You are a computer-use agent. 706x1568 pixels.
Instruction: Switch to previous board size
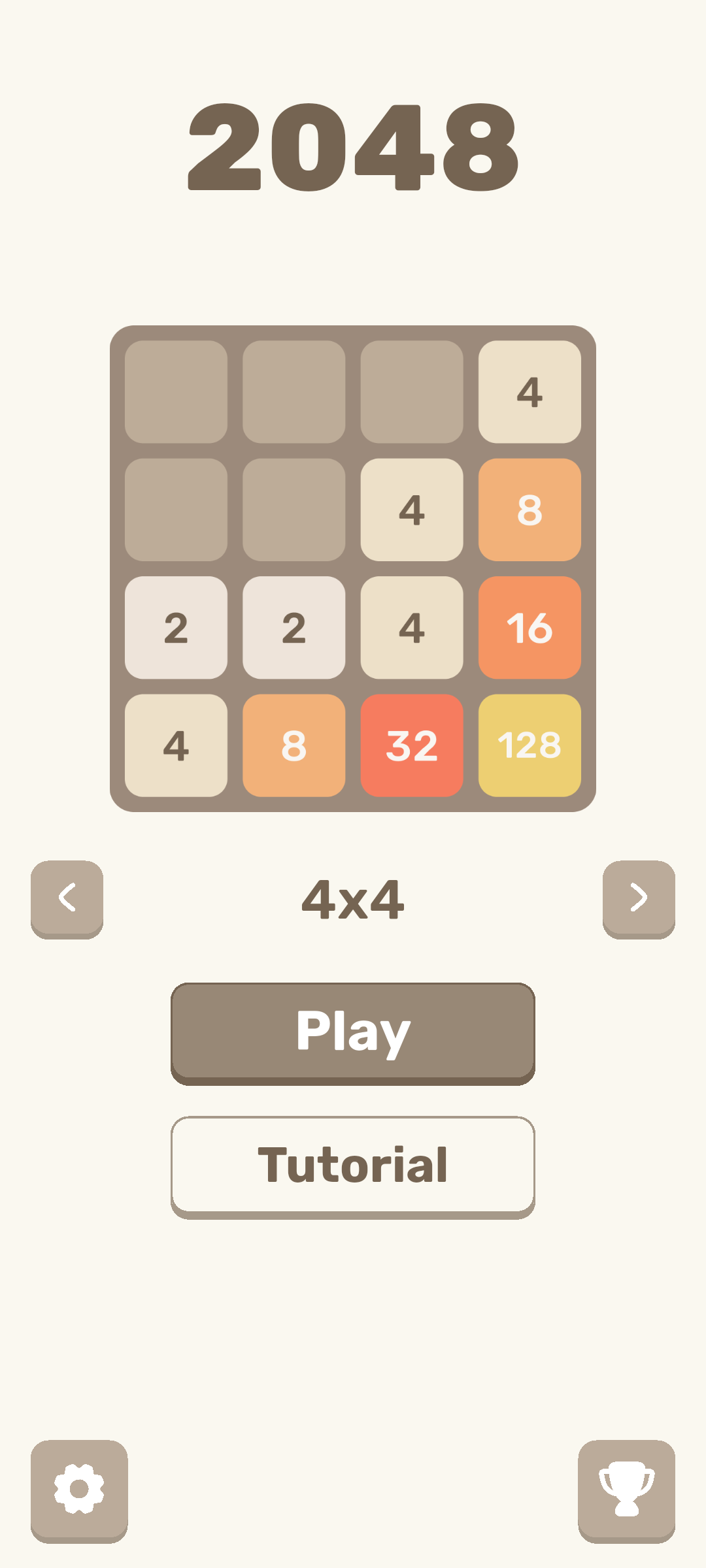(x=67, y=898)
